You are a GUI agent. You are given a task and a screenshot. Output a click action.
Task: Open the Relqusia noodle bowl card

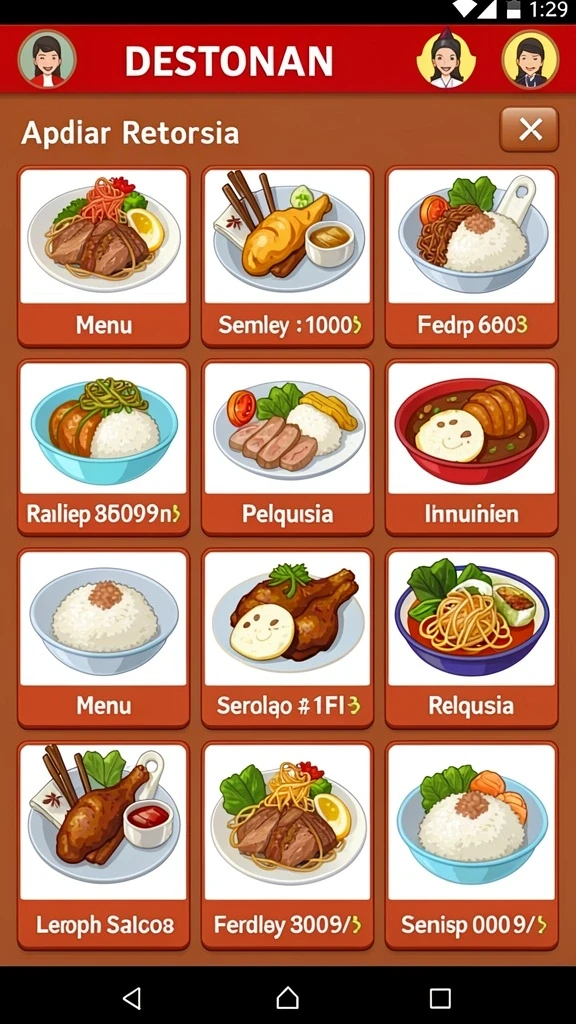472,639
